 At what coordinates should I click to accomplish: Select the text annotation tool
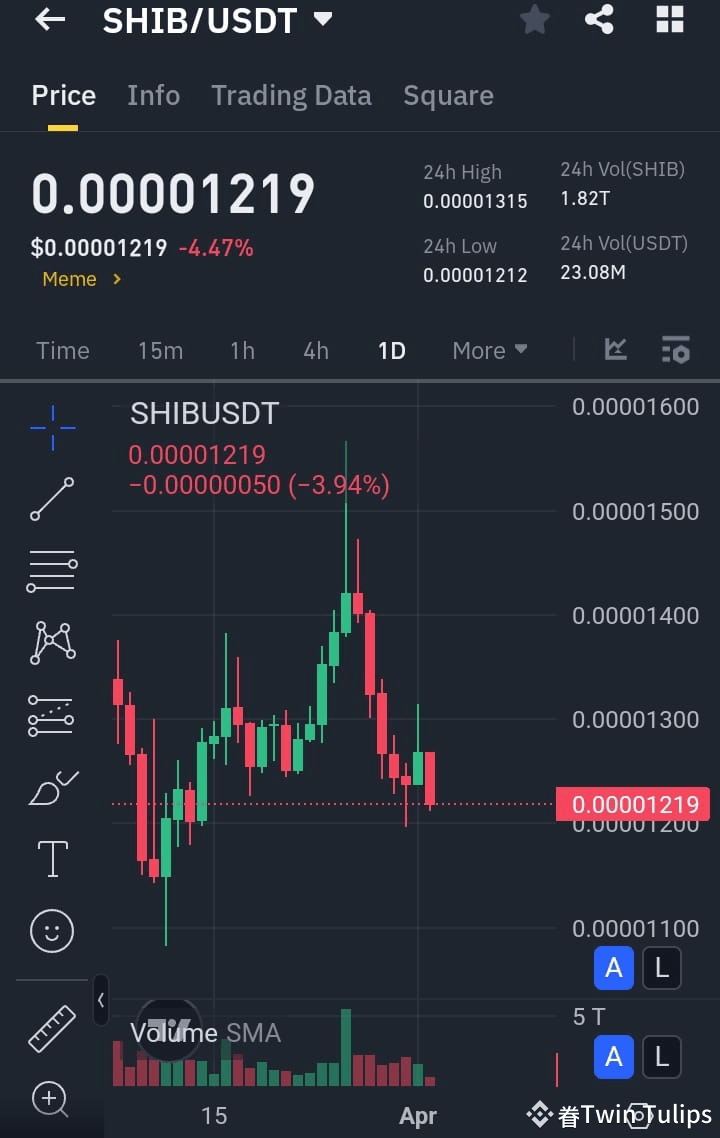[x=50, y=858]
